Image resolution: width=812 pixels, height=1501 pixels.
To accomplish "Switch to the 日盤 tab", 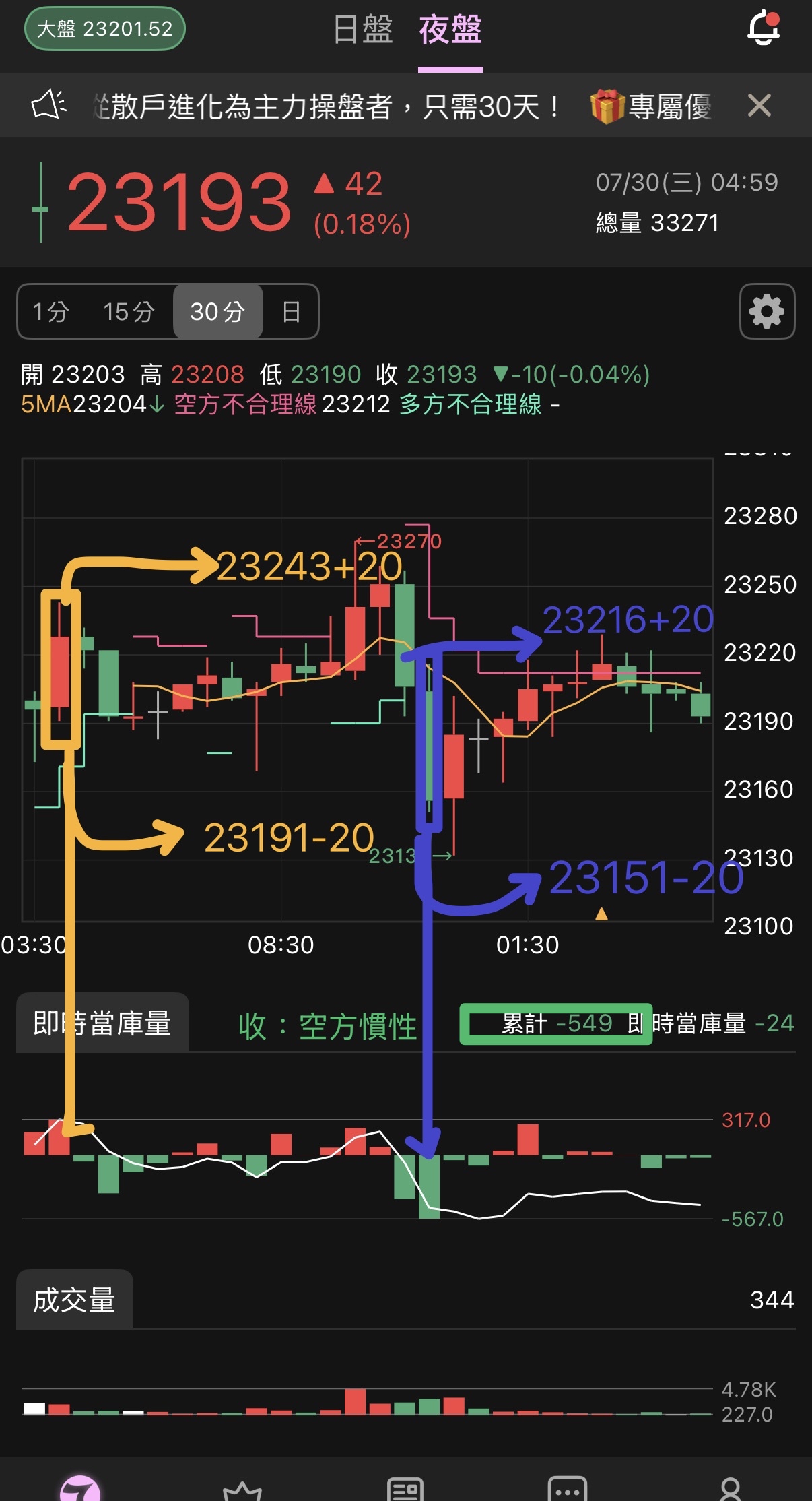I will (x=363, y=30).
